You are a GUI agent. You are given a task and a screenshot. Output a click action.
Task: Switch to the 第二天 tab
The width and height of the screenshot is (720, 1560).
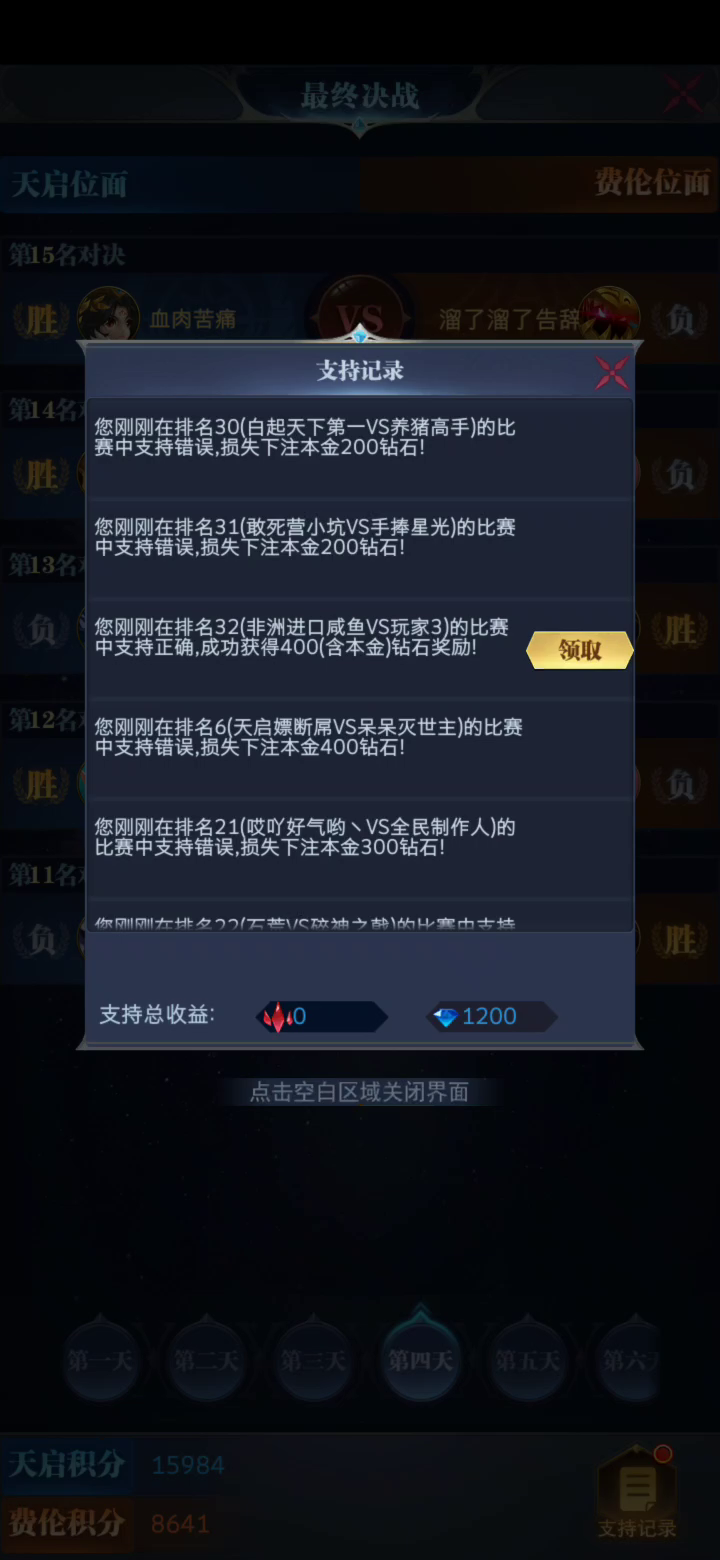click(207, 1361)
